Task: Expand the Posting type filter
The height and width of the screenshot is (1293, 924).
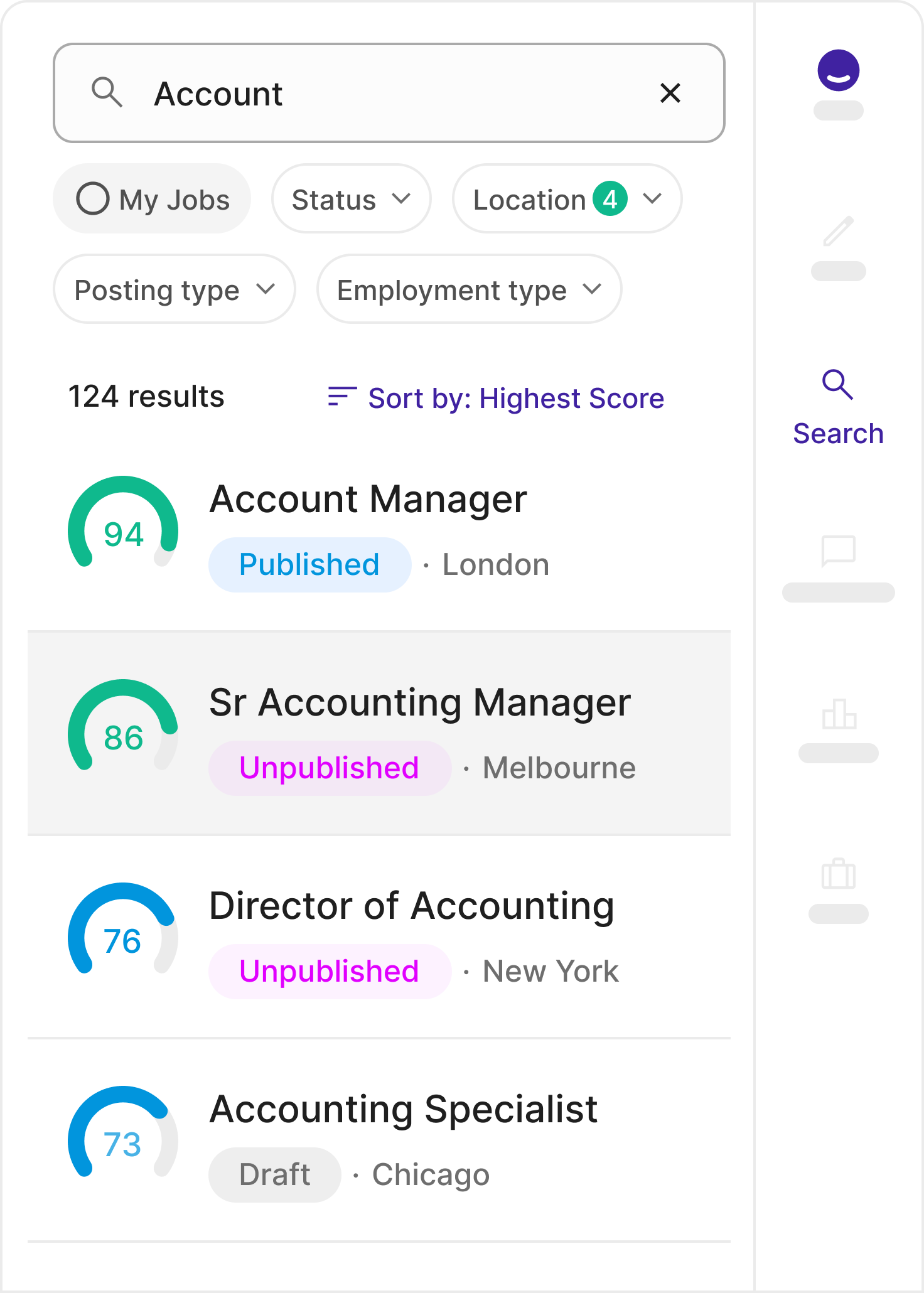Action: point(175,289)
